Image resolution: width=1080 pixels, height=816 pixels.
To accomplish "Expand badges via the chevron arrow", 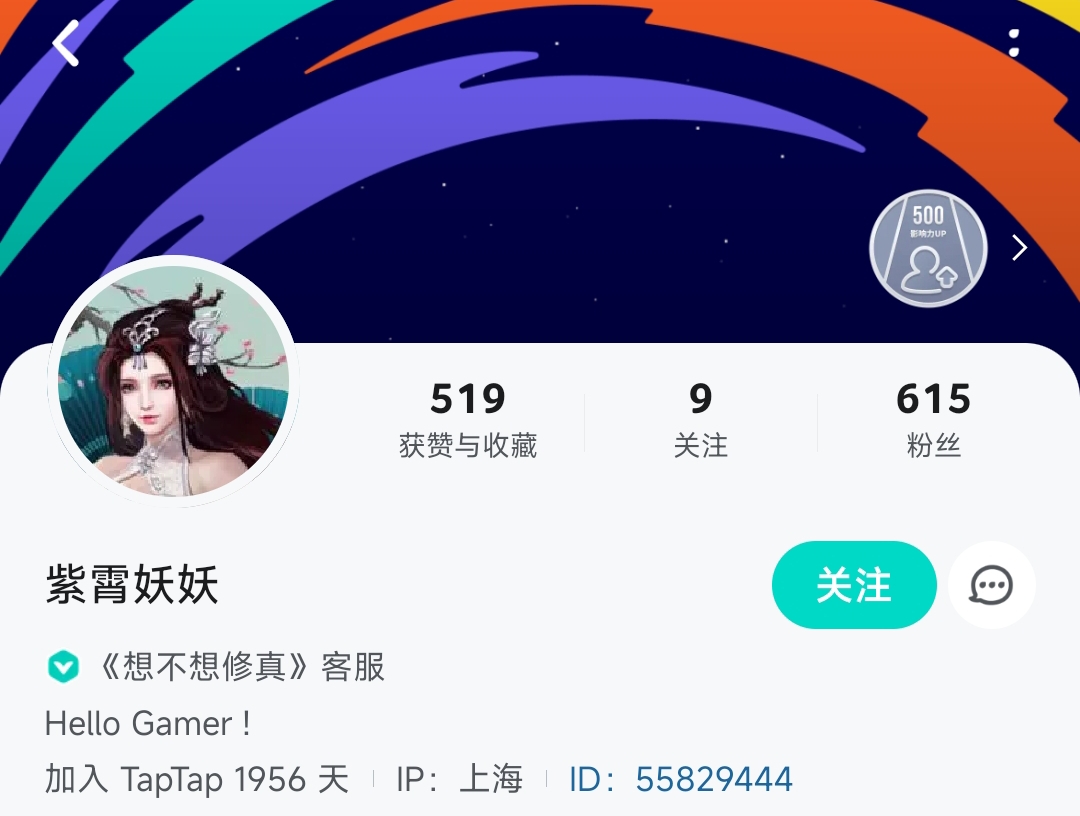I will pyautogui.click(x=1019, y=248).
